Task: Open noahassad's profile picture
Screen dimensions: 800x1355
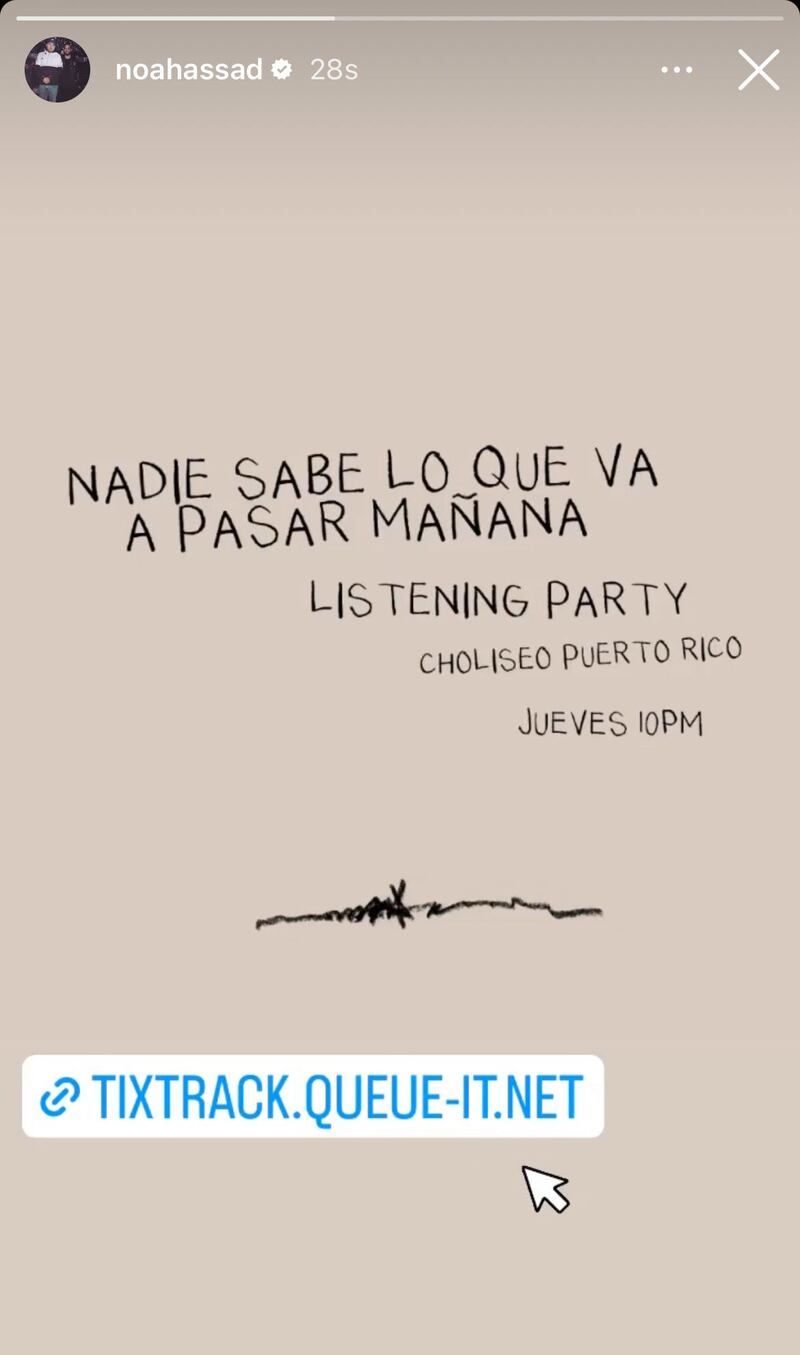Action: click(57, 70)
